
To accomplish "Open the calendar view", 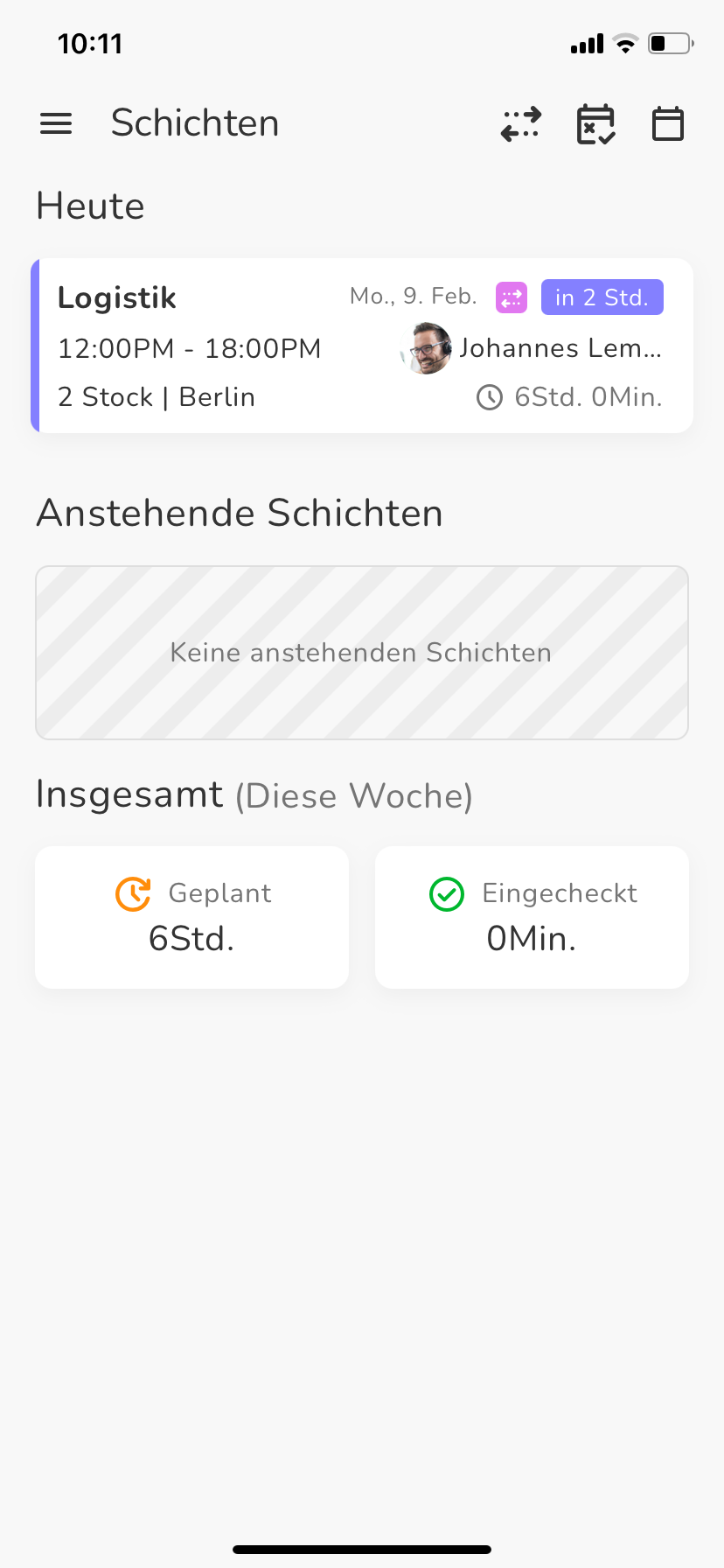I will [668, 123].
